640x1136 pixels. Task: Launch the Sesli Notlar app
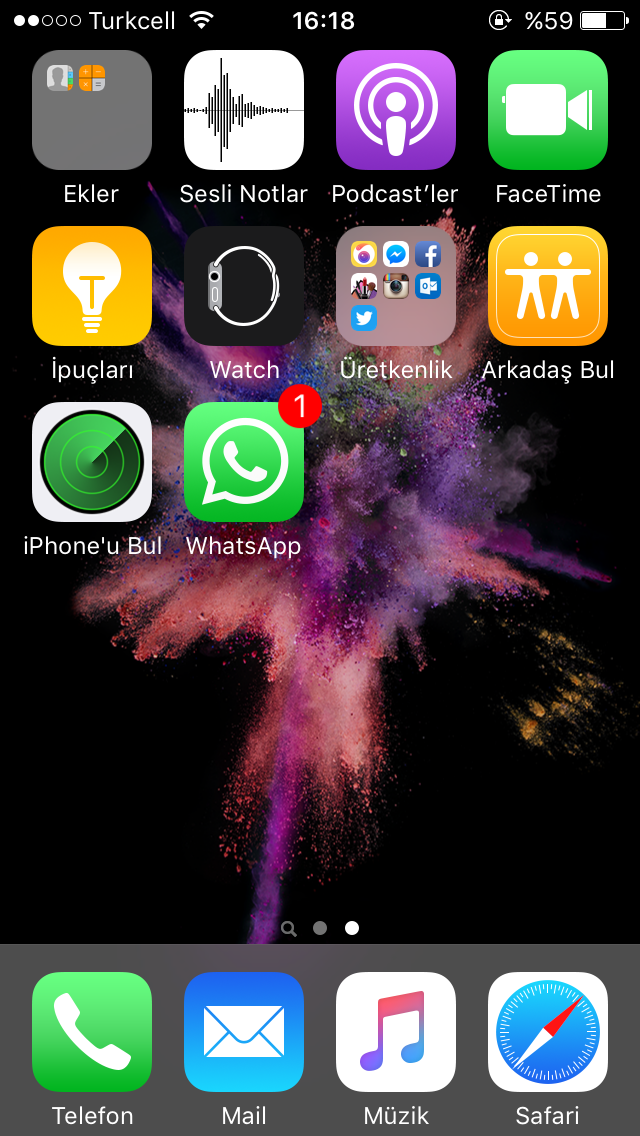point(244,110)
